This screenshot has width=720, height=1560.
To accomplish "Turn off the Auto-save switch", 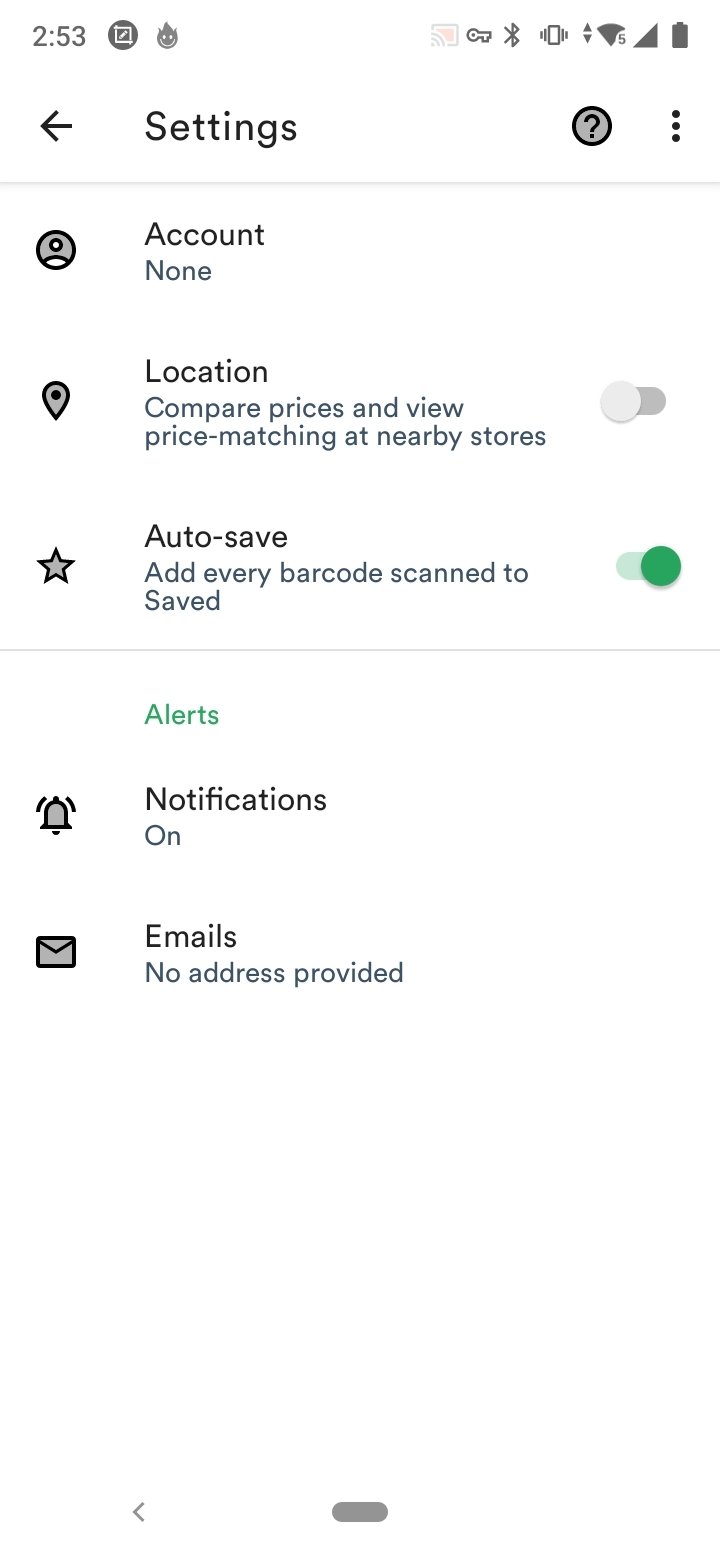I will [x=647, y=567].
